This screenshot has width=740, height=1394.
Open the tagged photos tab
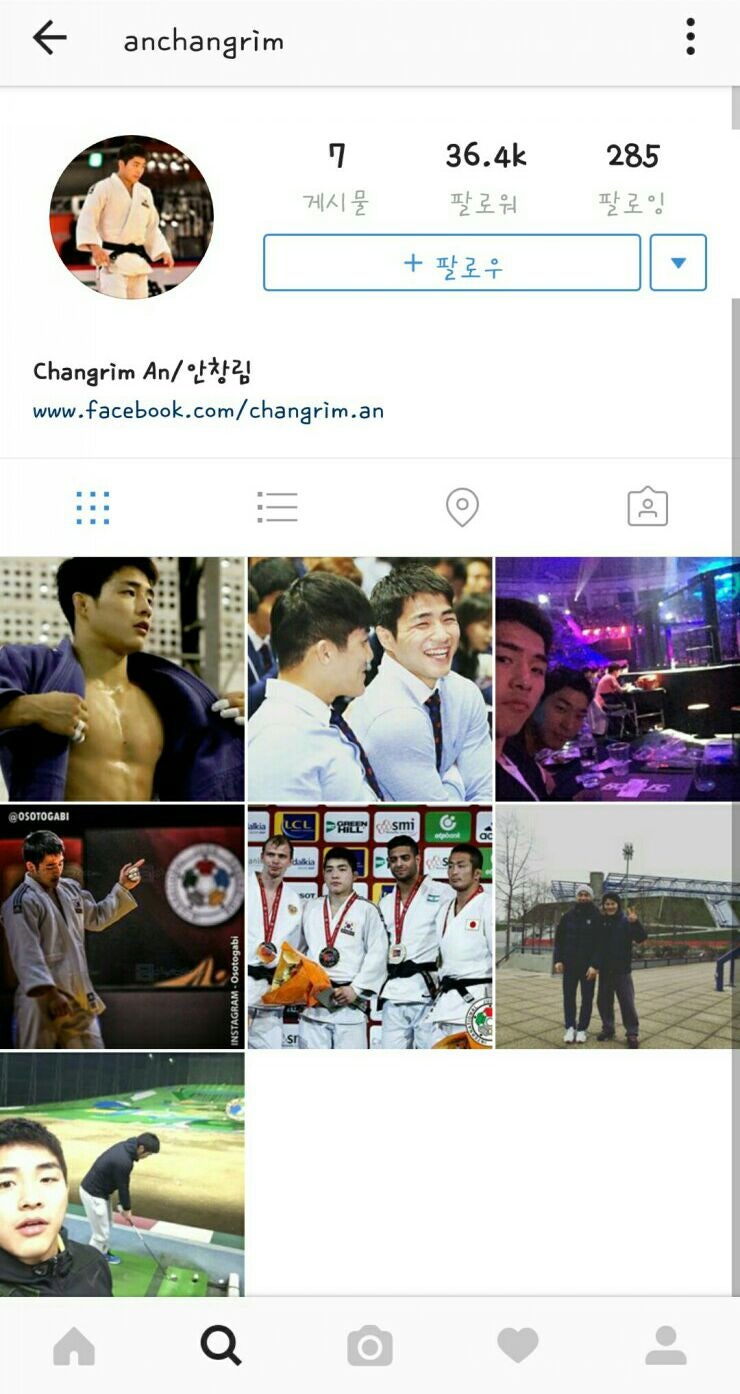point(647,507)
